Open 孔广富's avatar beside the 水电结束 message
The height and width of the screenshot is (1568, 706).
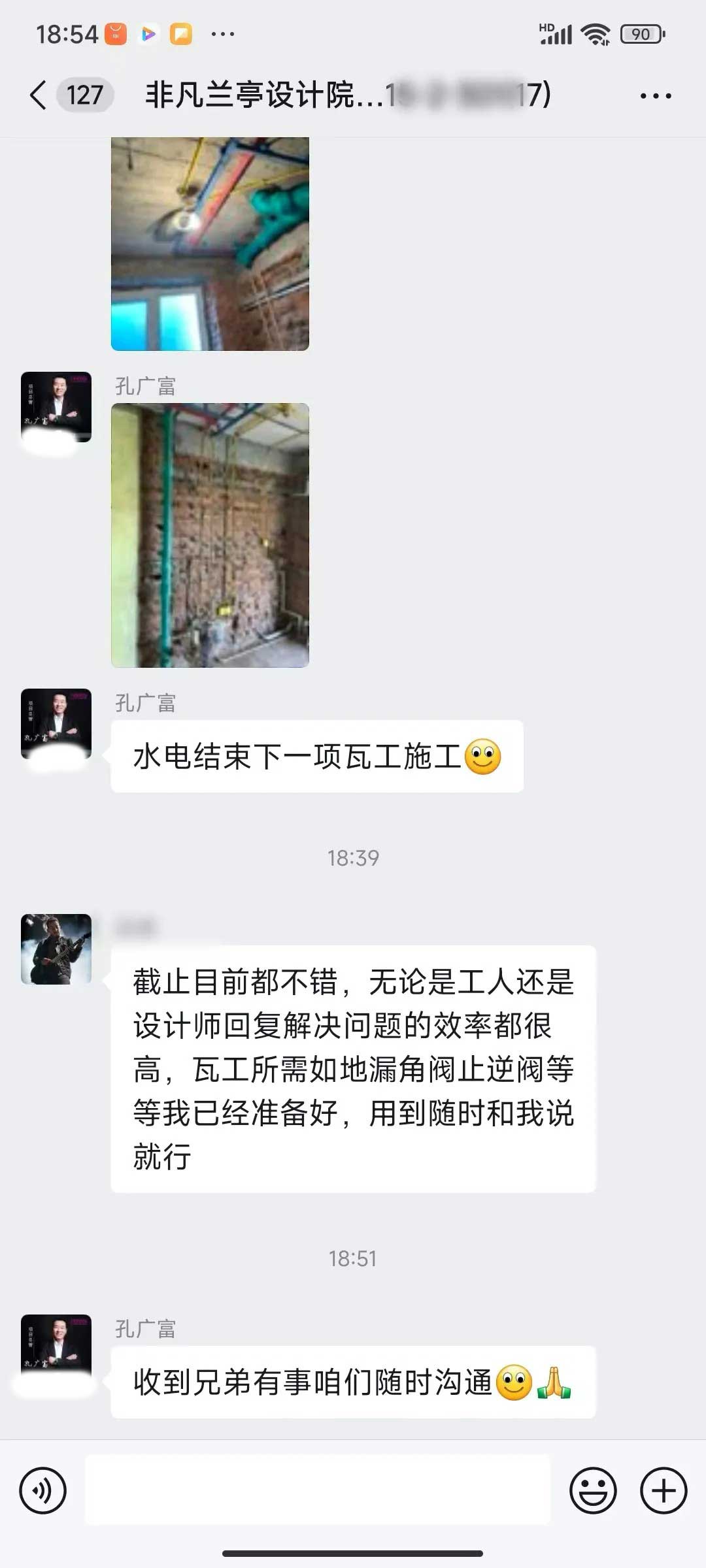pos(56,723)
